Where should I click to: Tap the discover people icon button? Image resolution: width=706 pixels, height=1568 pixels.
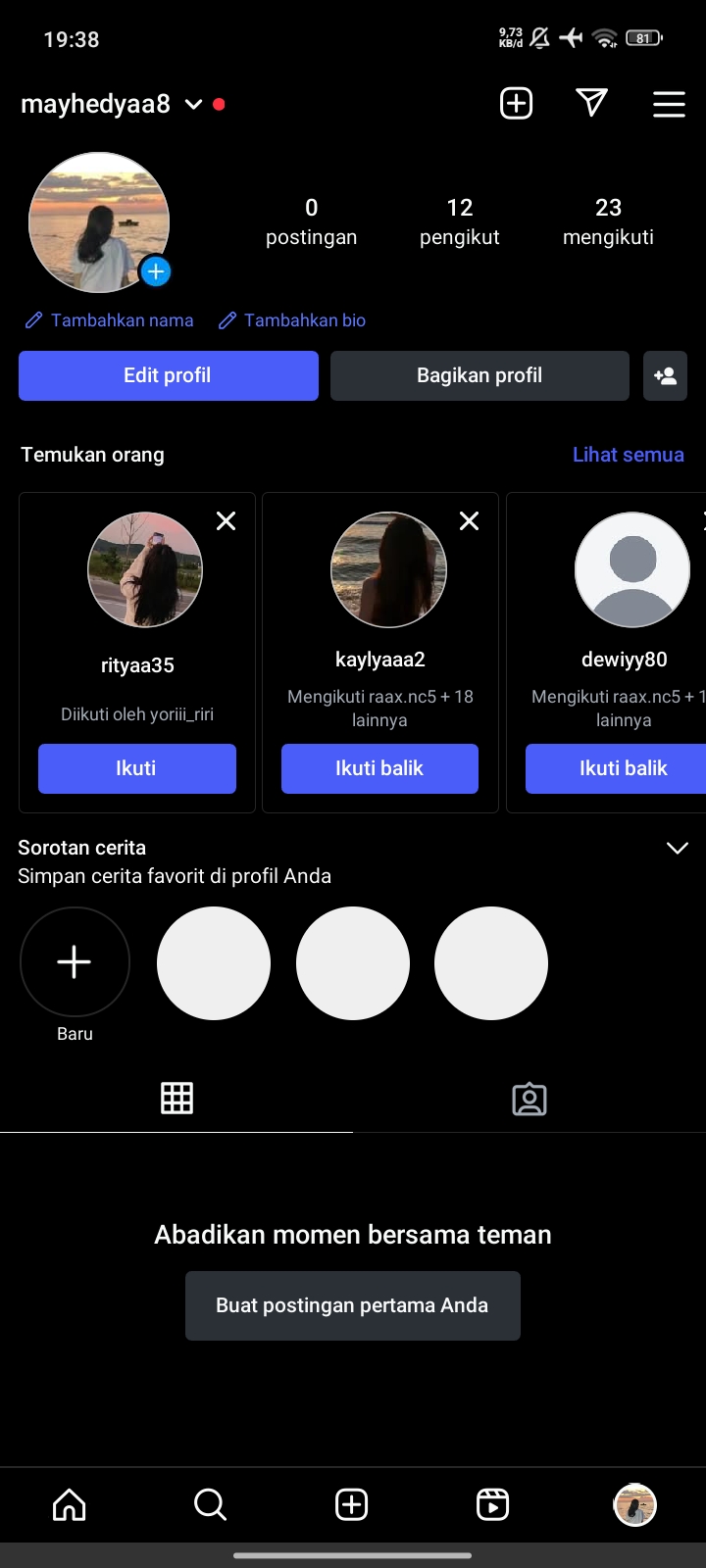(x=665, y=375)
